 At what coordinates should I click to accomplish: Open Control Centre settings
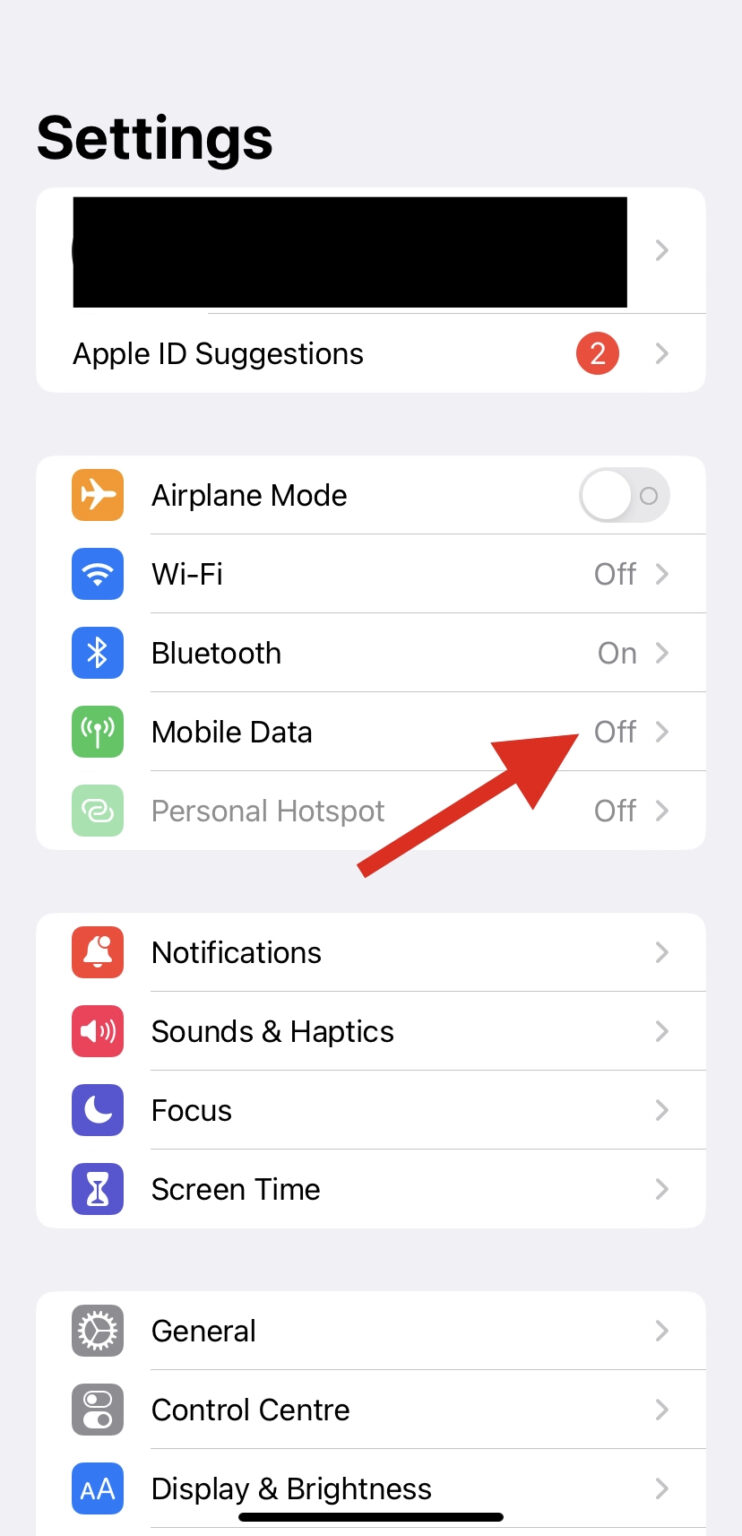(371, 1410)
